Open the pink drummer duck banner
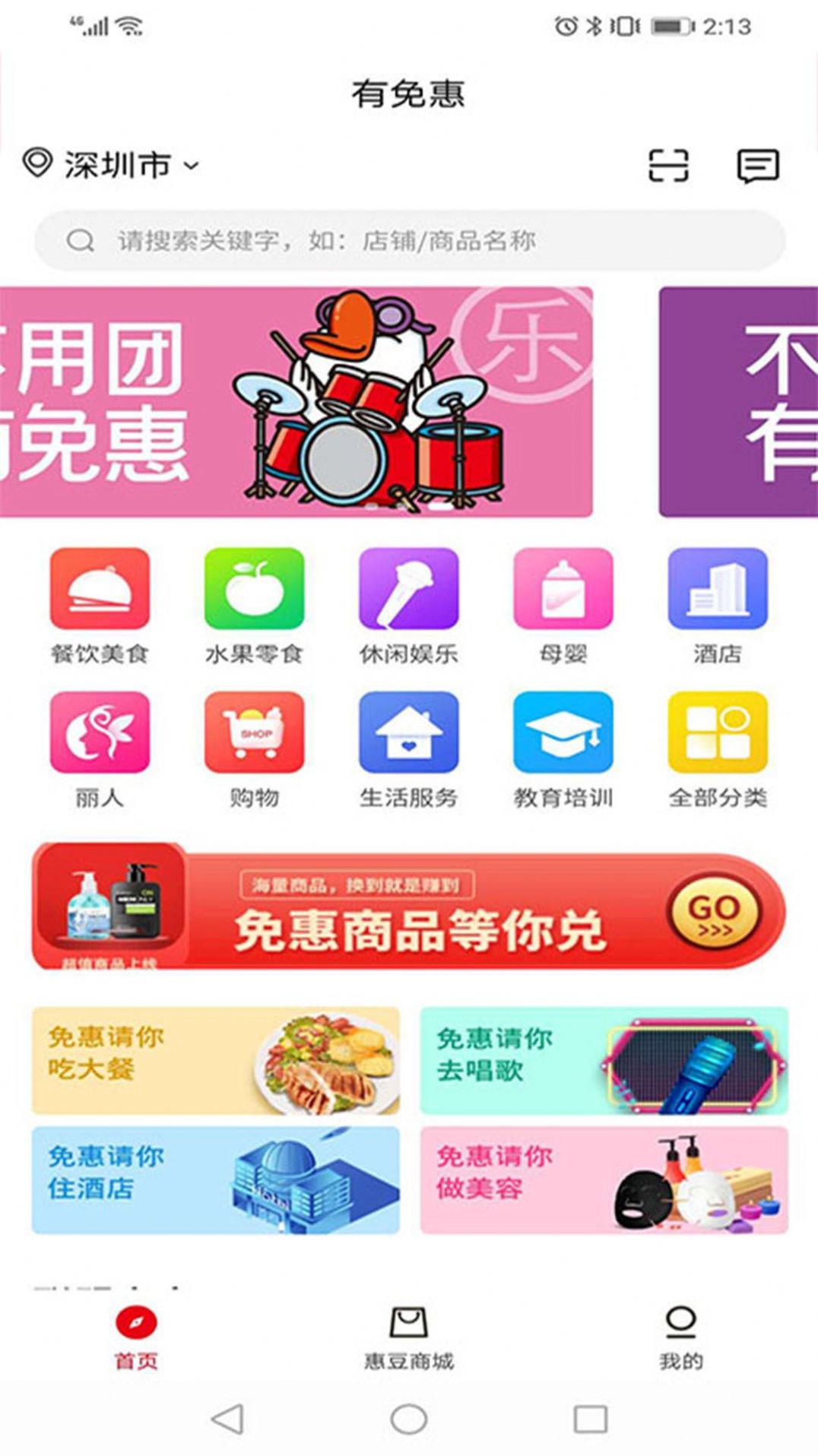The width and height of the screenshot is (818, 1456). coord(295,401)
